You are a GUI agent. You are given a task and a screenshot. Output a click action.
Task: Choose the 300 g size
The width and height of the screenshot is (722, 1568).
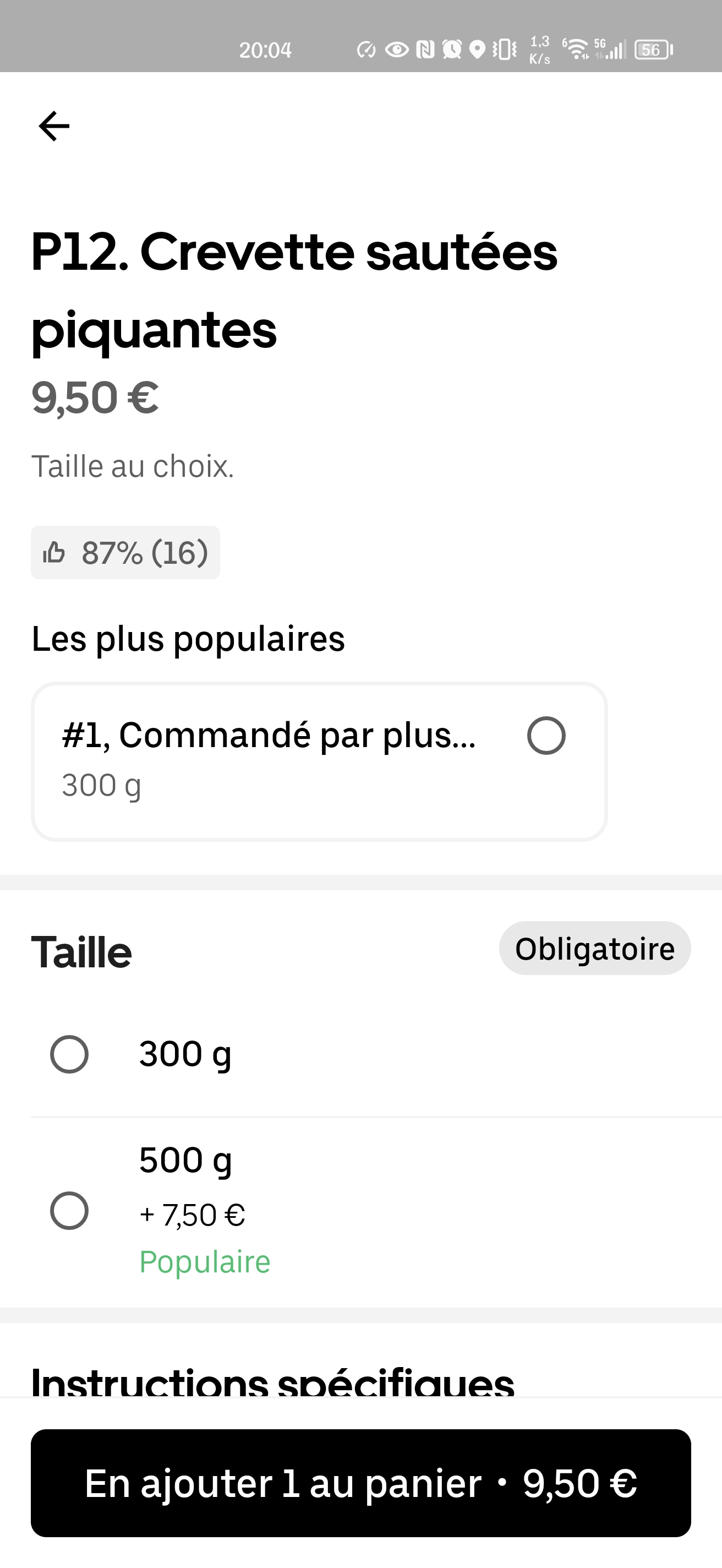coord(69,1054)
